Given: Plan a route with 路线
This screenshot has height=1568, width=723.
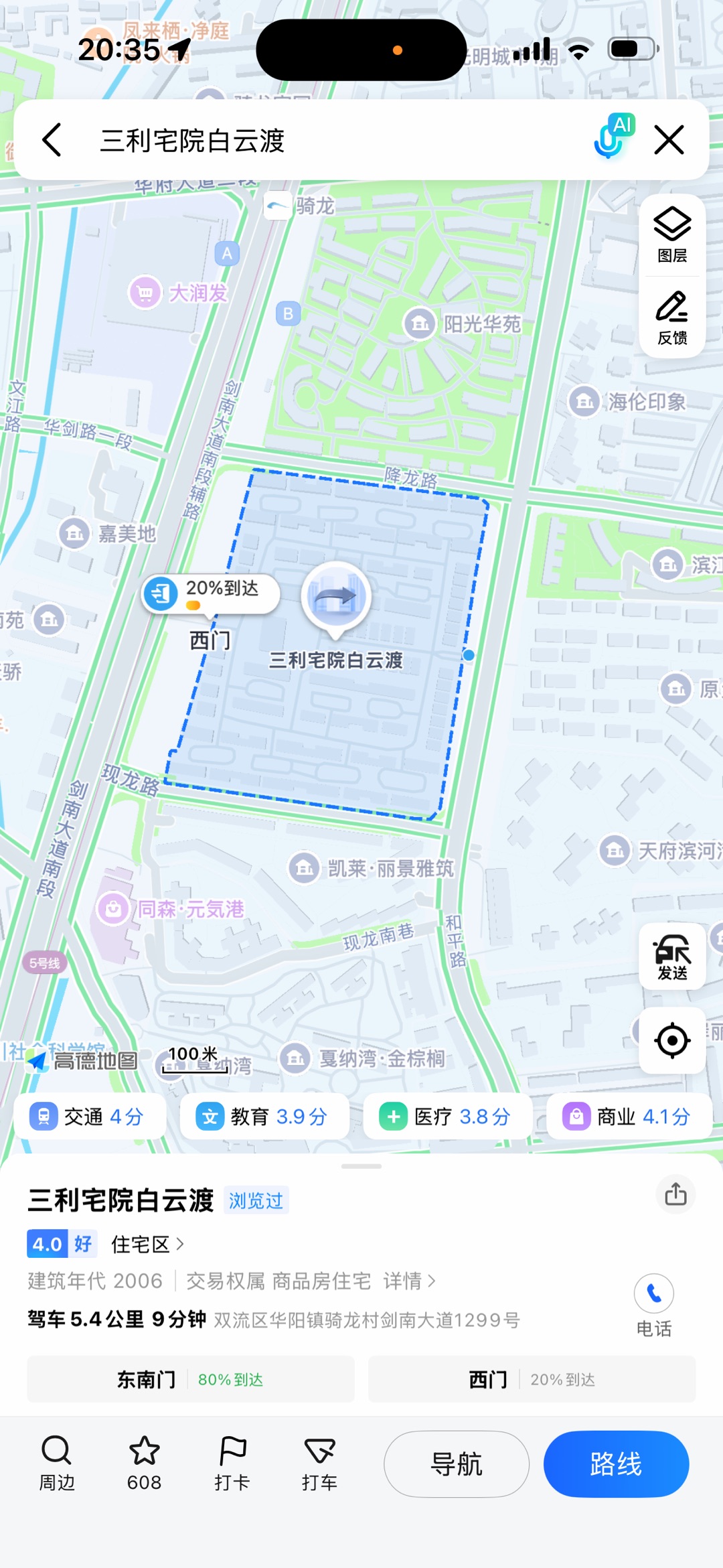Looking at the screenshot, I should (x=616, y=1464).
